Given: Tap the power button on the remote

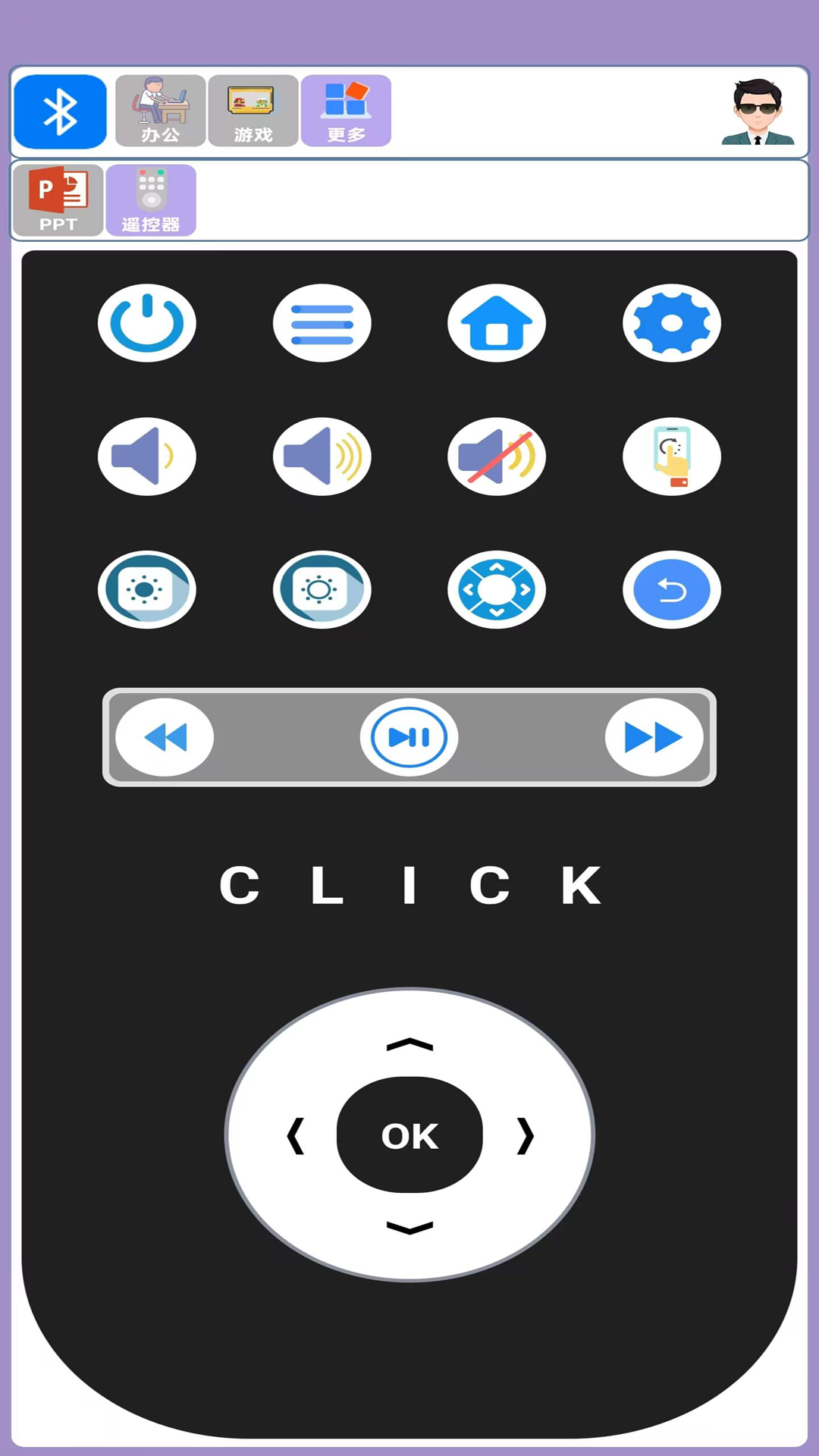Looking at the screenshot, I should click(147, 323).
